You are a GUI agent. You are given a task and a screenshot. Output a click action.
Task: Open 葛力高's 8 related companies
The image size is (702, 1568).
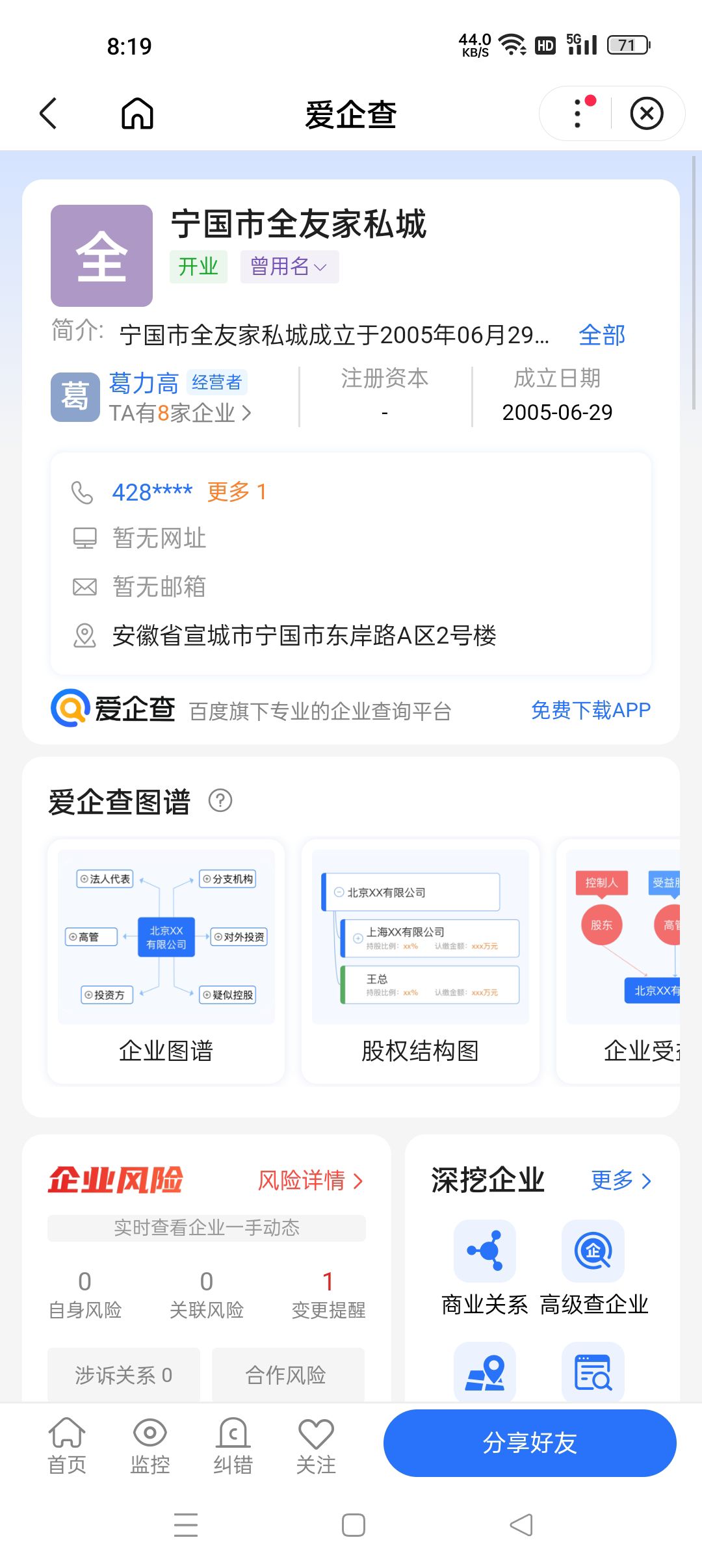pyautogui.click(x=179, y=413)
